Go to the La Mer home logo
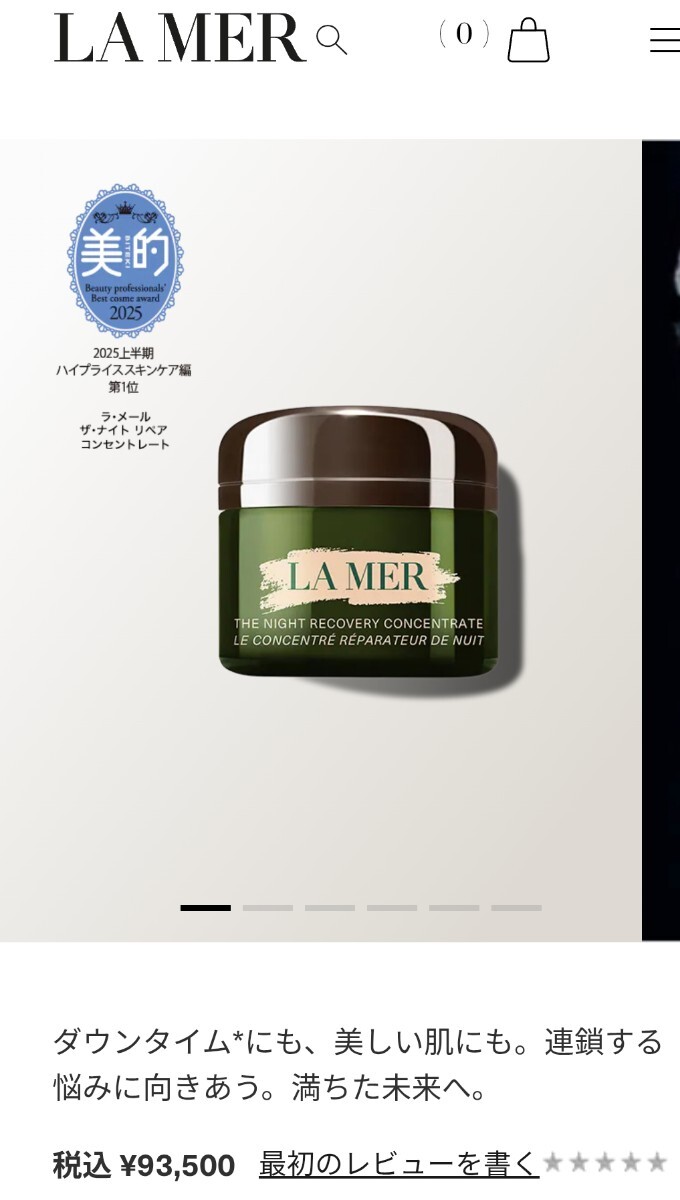This screenshot has width=680, height=1200. click(x=180, y=38)
